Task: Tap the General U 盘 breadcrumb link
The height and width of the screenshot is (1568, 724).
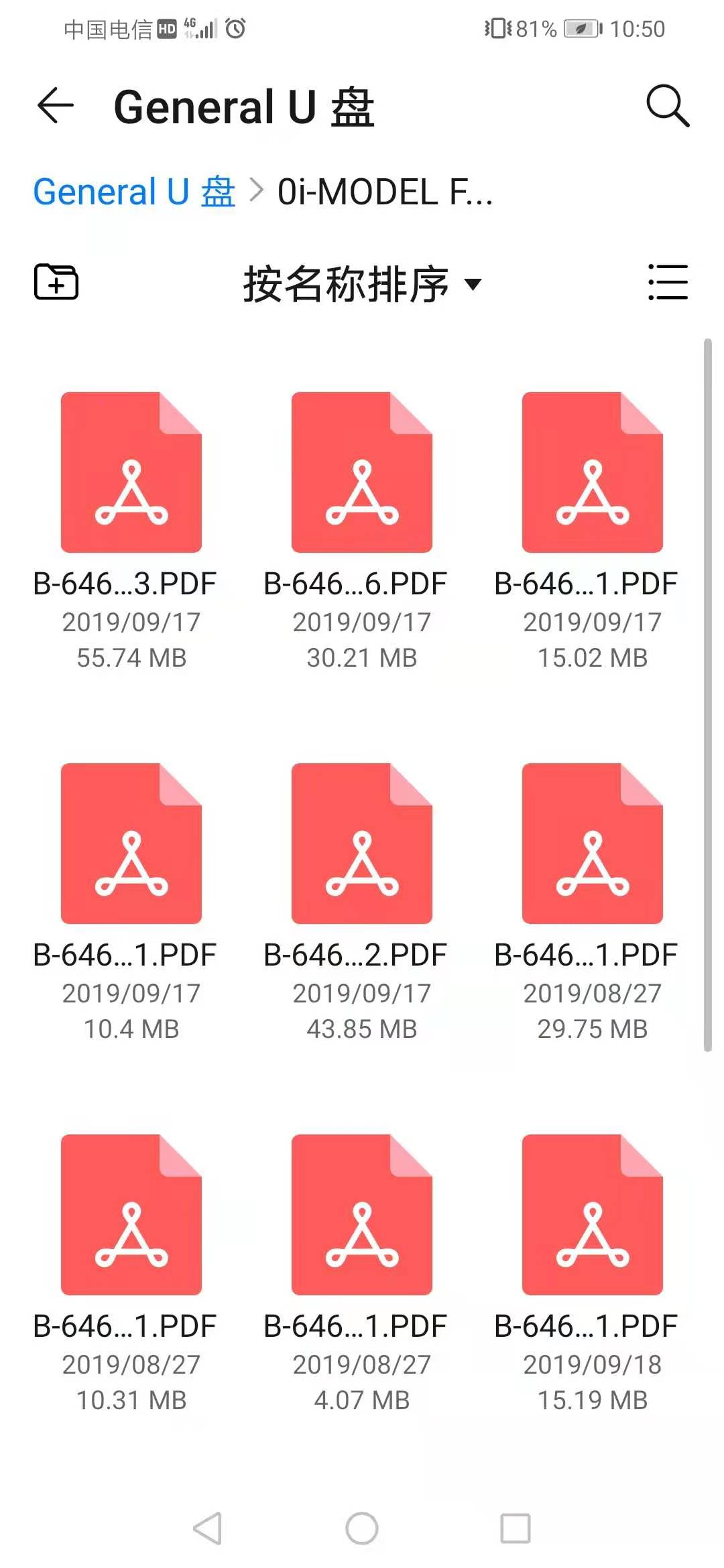Action: 134,192
